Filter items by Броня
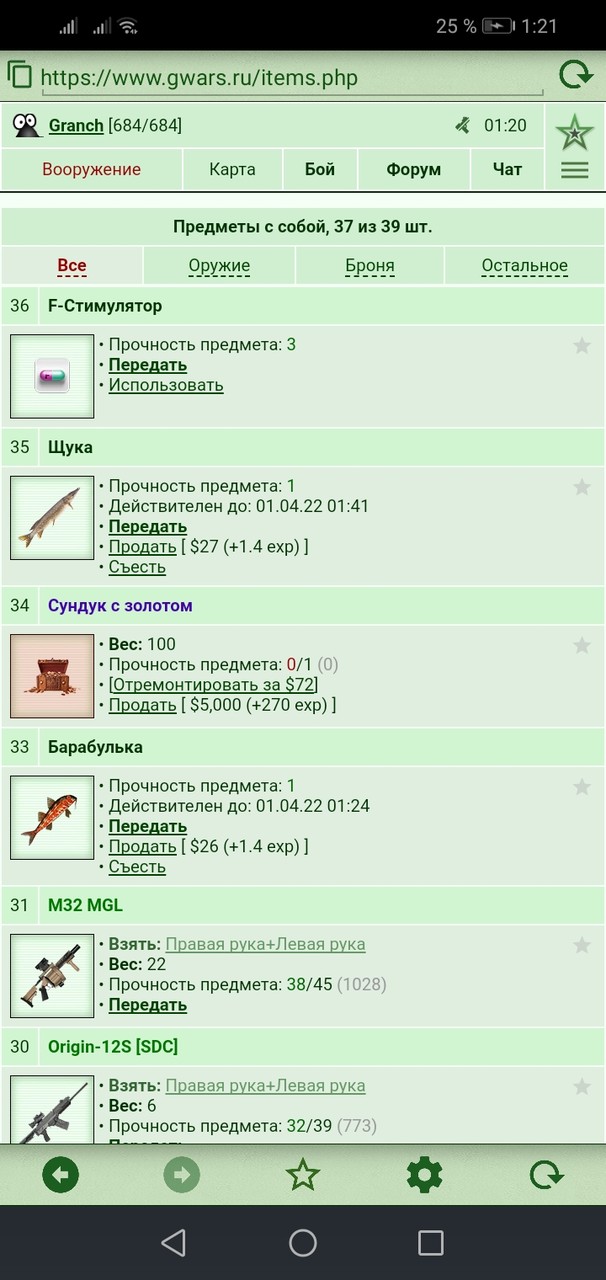The height and width of the screenshot is (1280, 606). click(369, 266)
